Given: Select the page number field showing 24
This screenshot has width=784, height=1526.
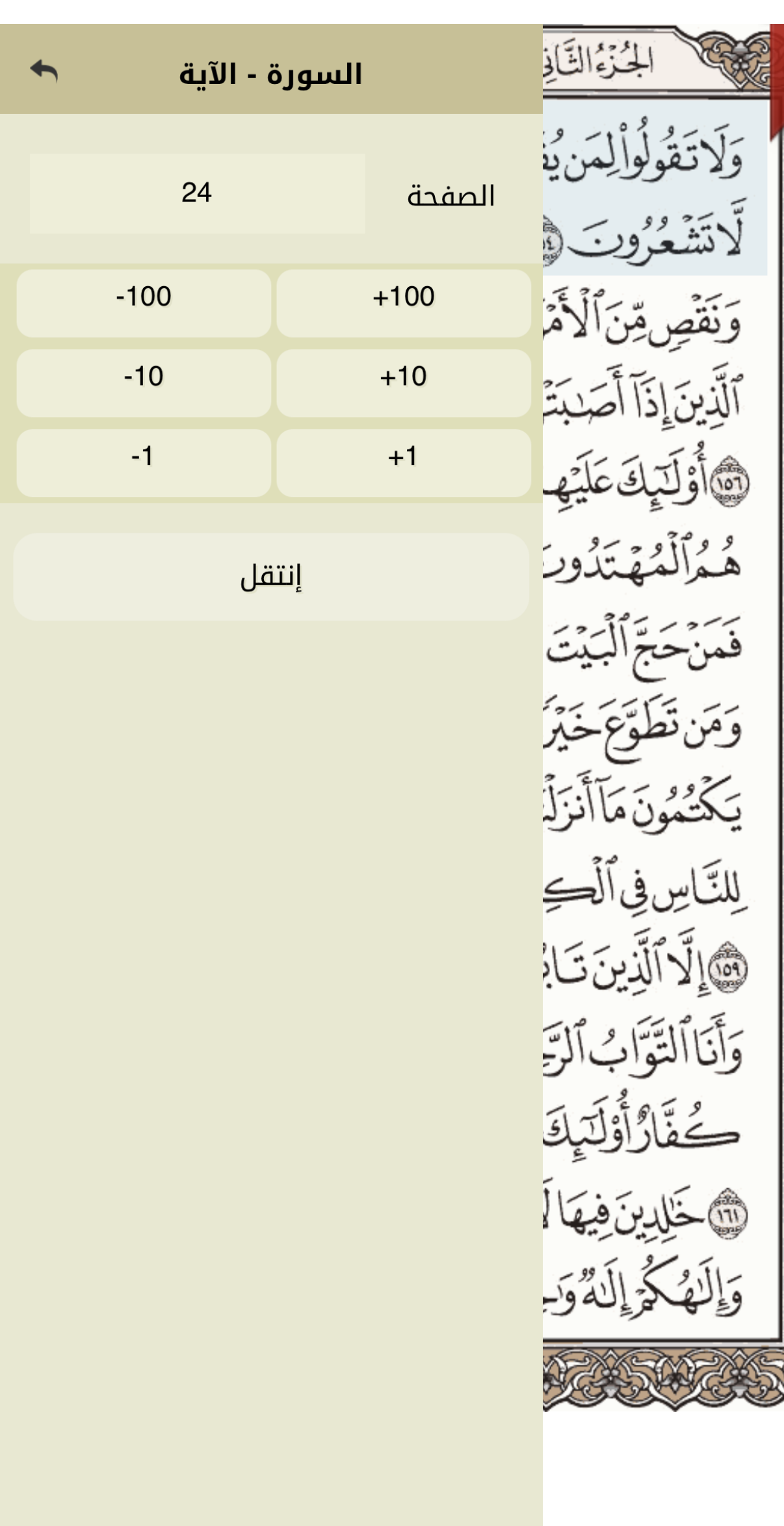Looking at the screenshot, I should pos(197,193).
